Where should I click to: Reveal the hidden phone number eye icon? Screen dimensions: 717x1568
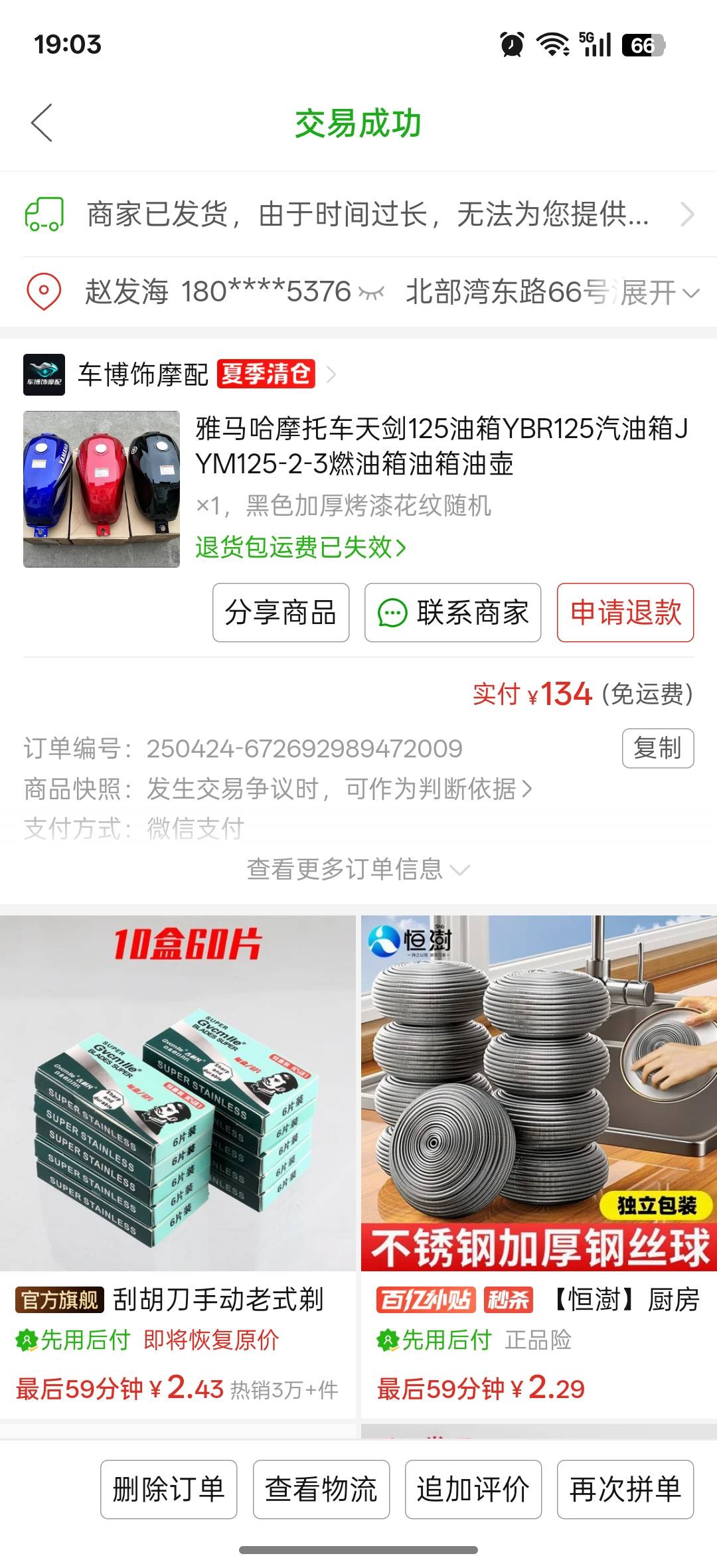tap(371, 292)
